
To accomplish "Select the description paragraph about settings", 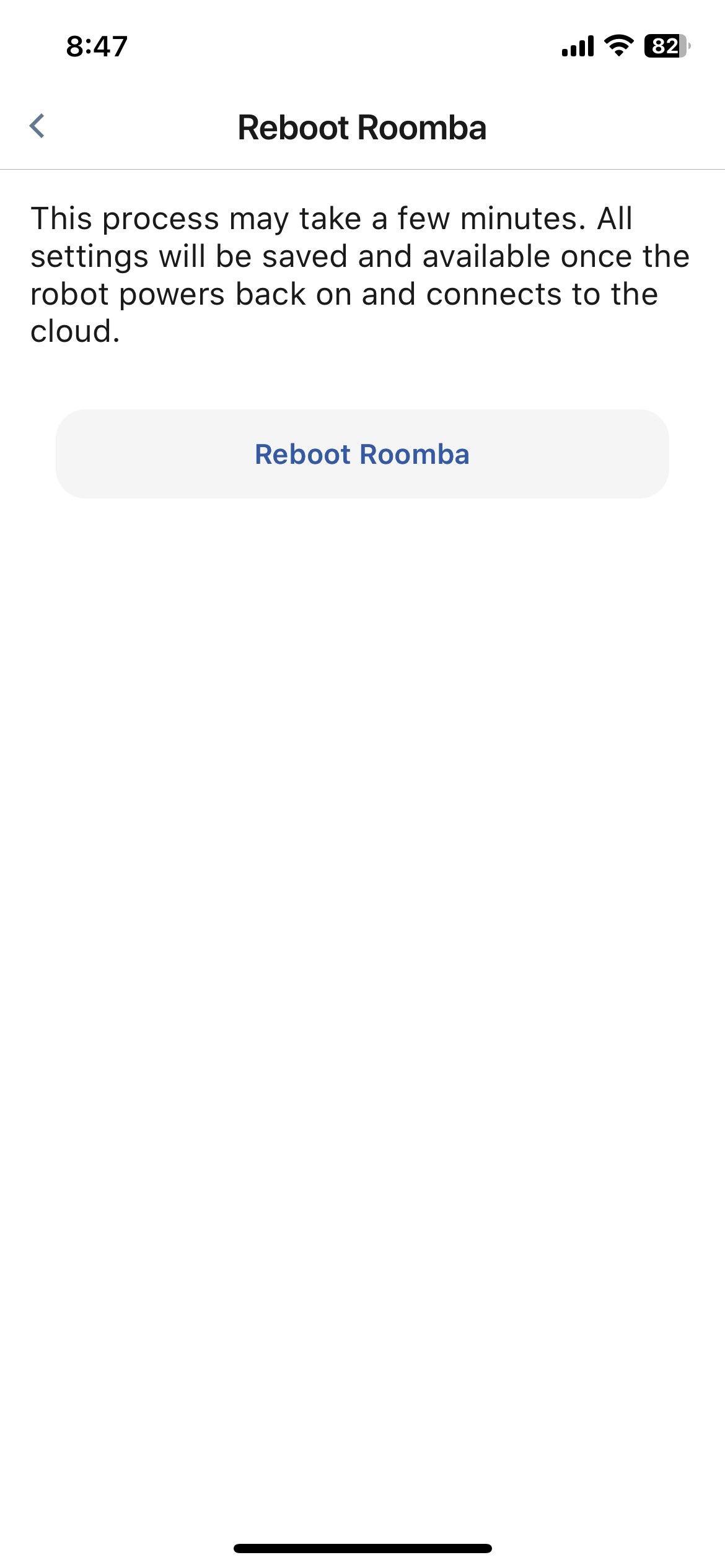I will point(362,272).
